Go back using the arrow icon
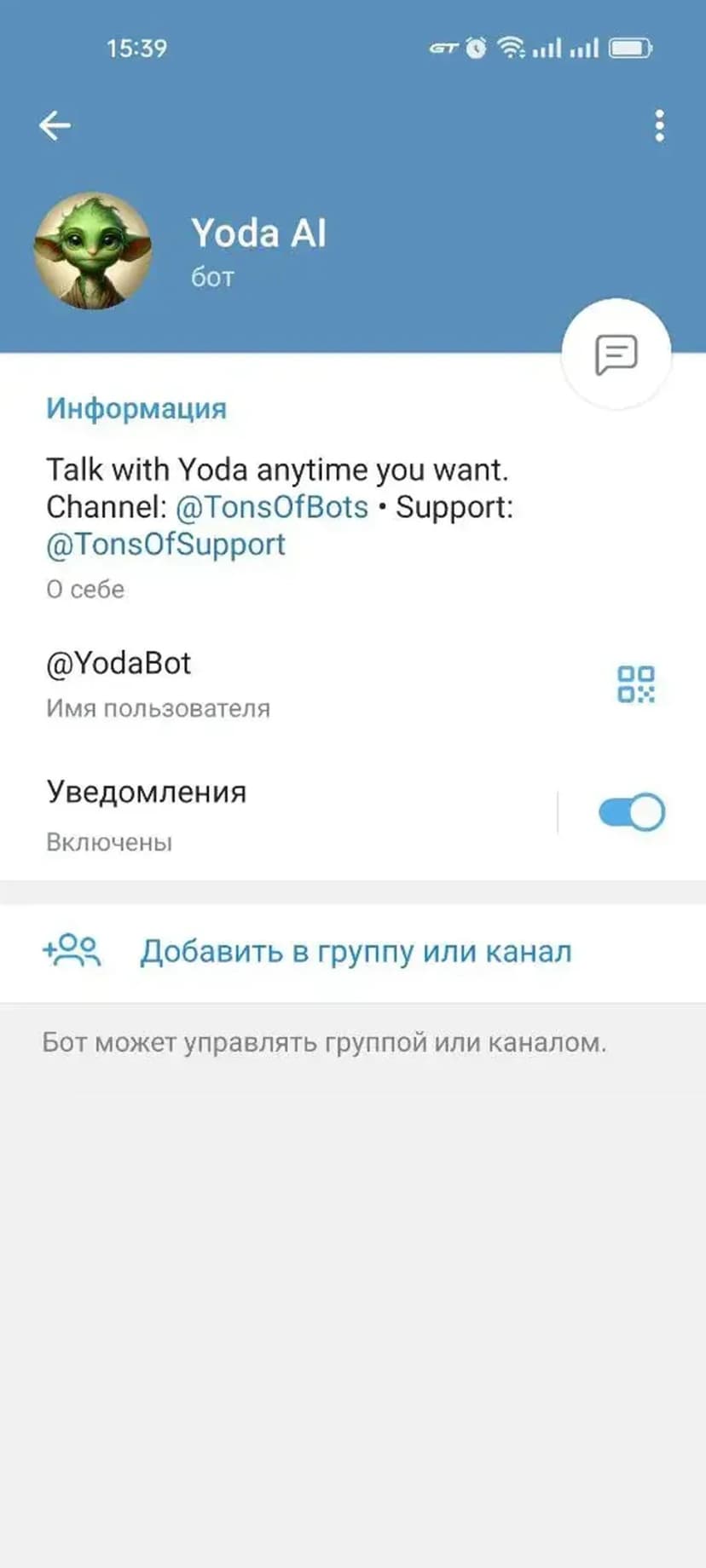Screen dimensions: 706x1568 (55, 126)
